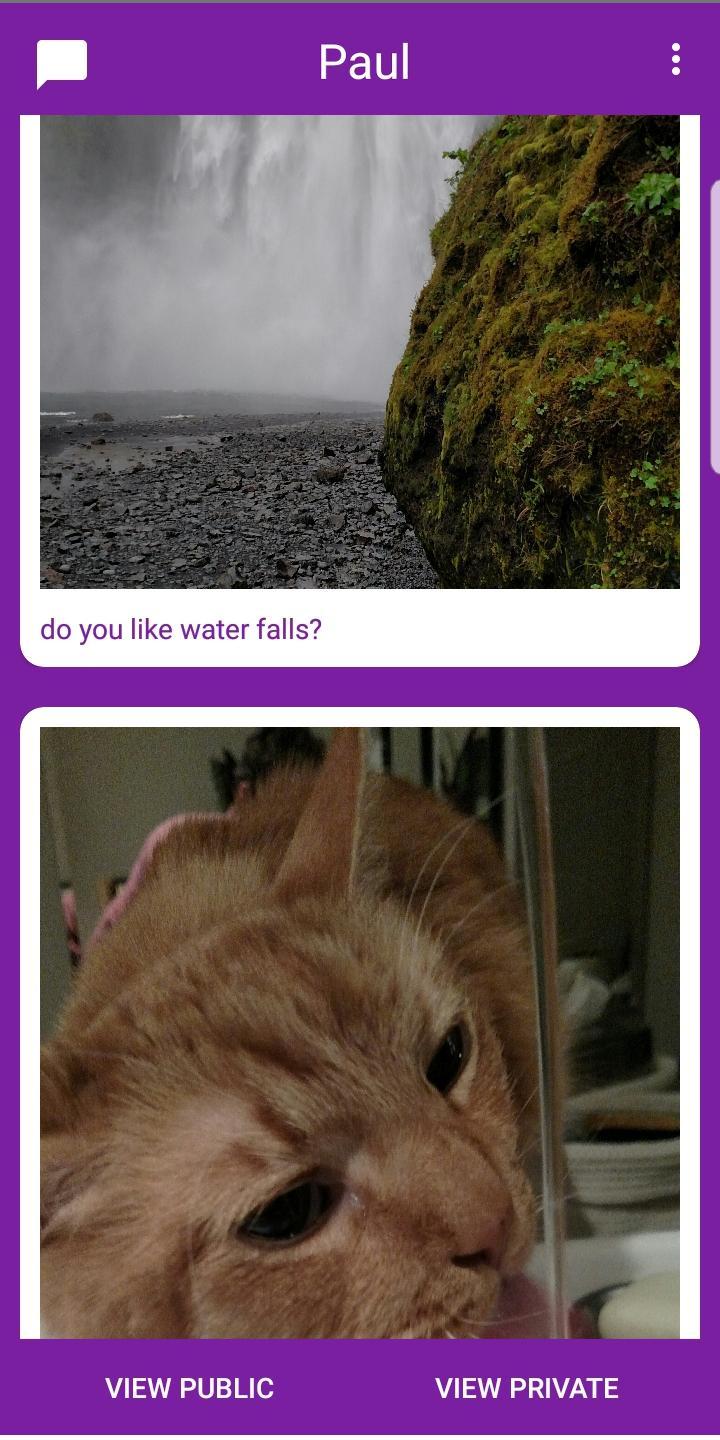Tap the View Private button
This screenshot has width=720, height=1440.
point(527,1388)
